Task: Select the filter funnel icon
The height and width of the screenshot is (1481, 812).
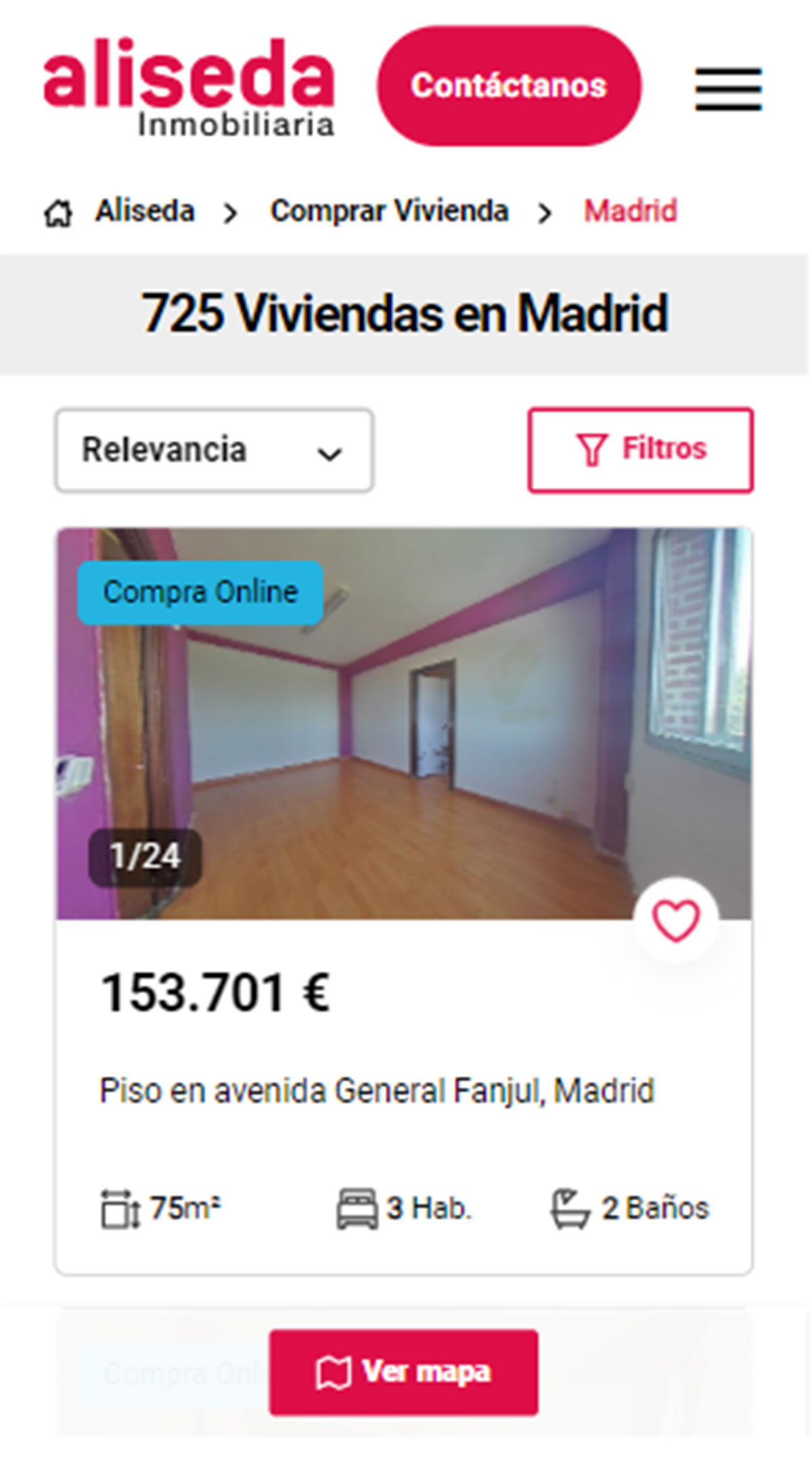Action: point(592,447)
